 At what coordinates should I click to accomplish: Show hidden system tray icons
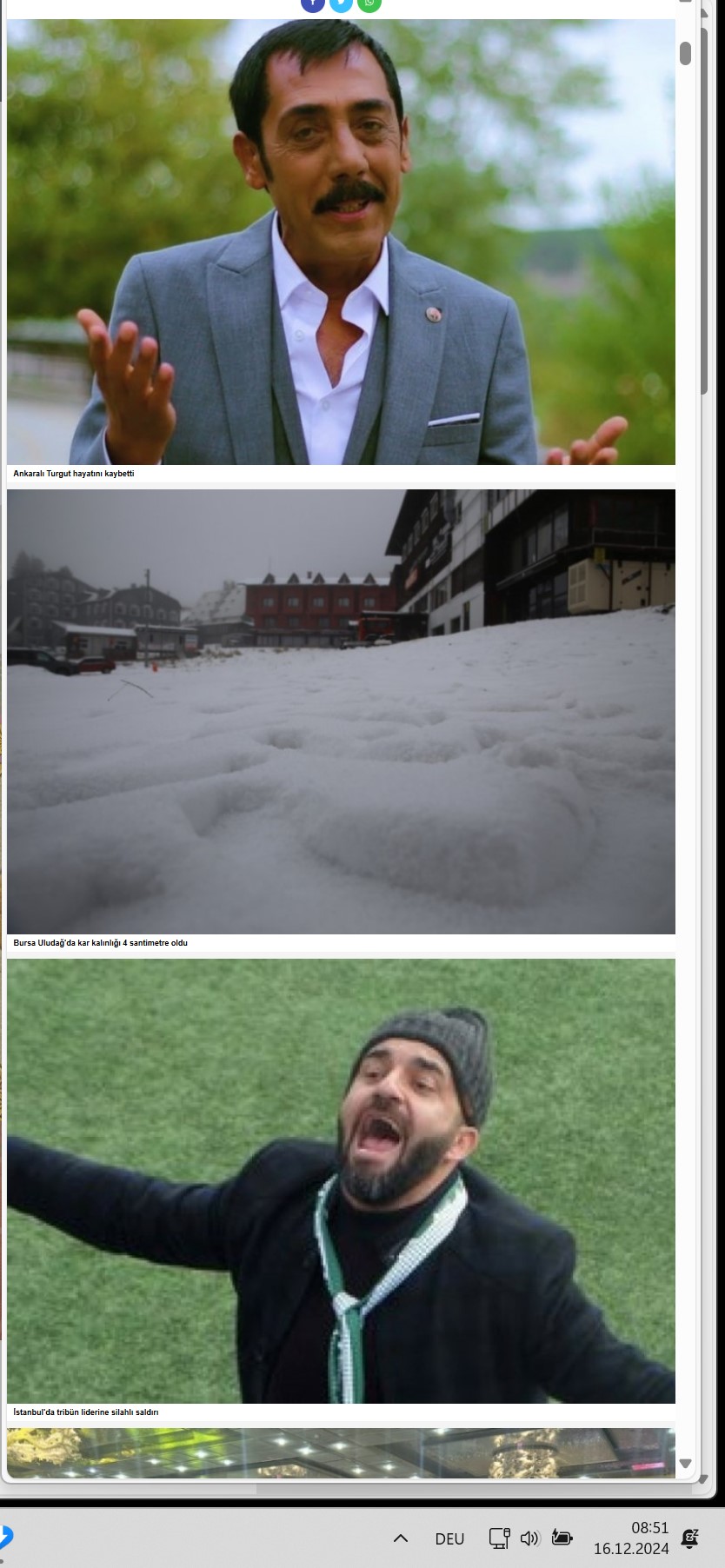tap(401, 1538)
